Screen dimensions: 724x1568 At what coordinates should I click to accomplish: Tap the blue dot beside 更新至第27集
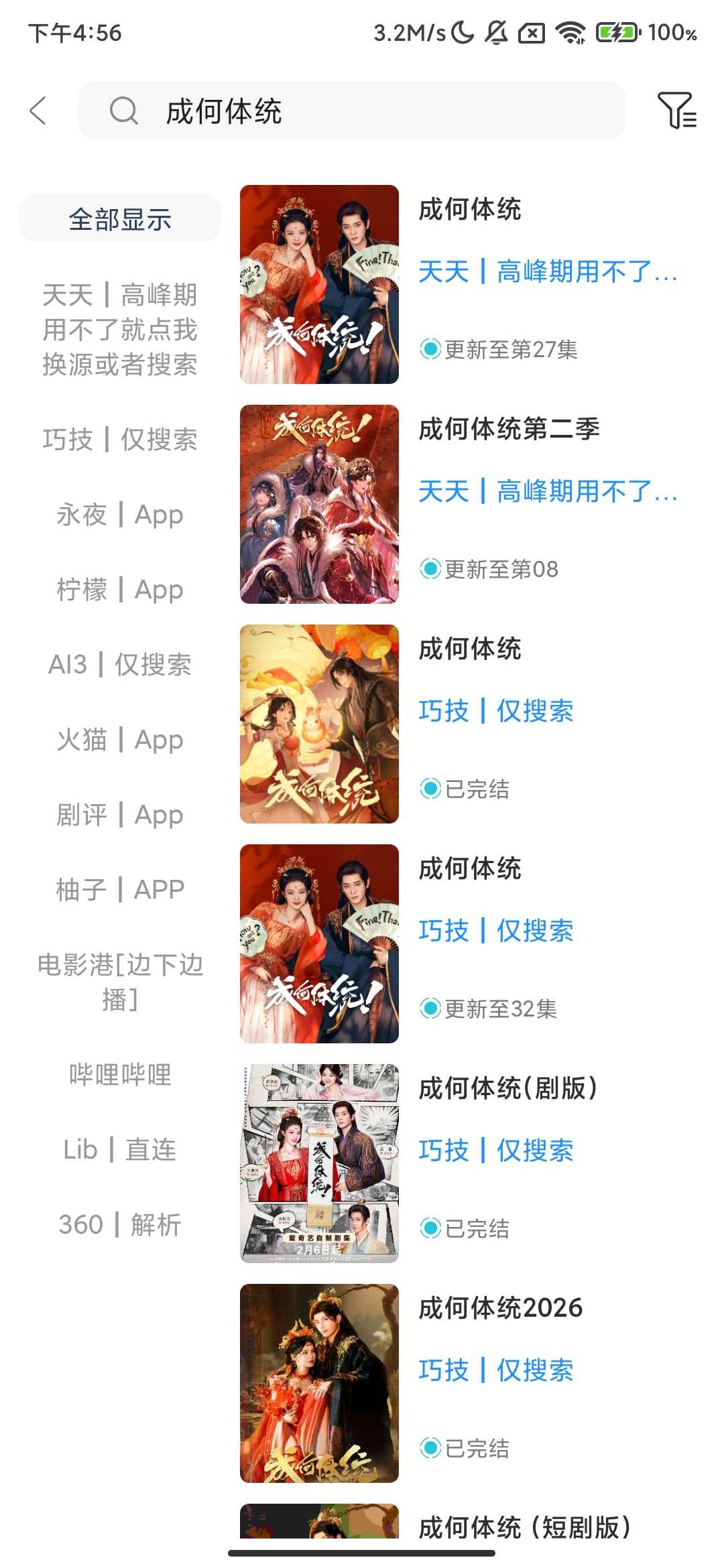click(432, 348)
